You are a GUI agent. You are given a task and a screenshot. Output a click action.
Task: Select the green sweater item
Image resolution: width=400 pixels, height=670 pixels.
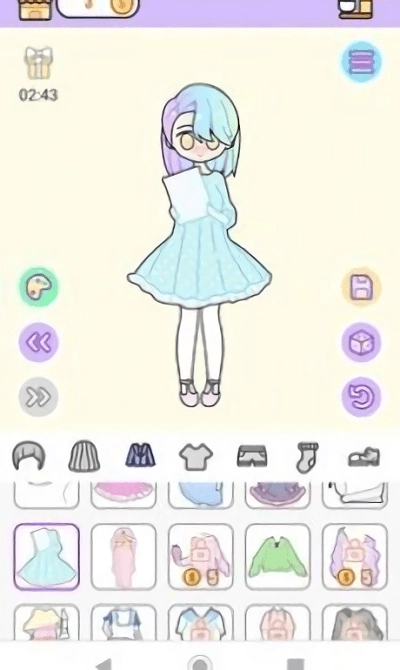coord(278,557)
